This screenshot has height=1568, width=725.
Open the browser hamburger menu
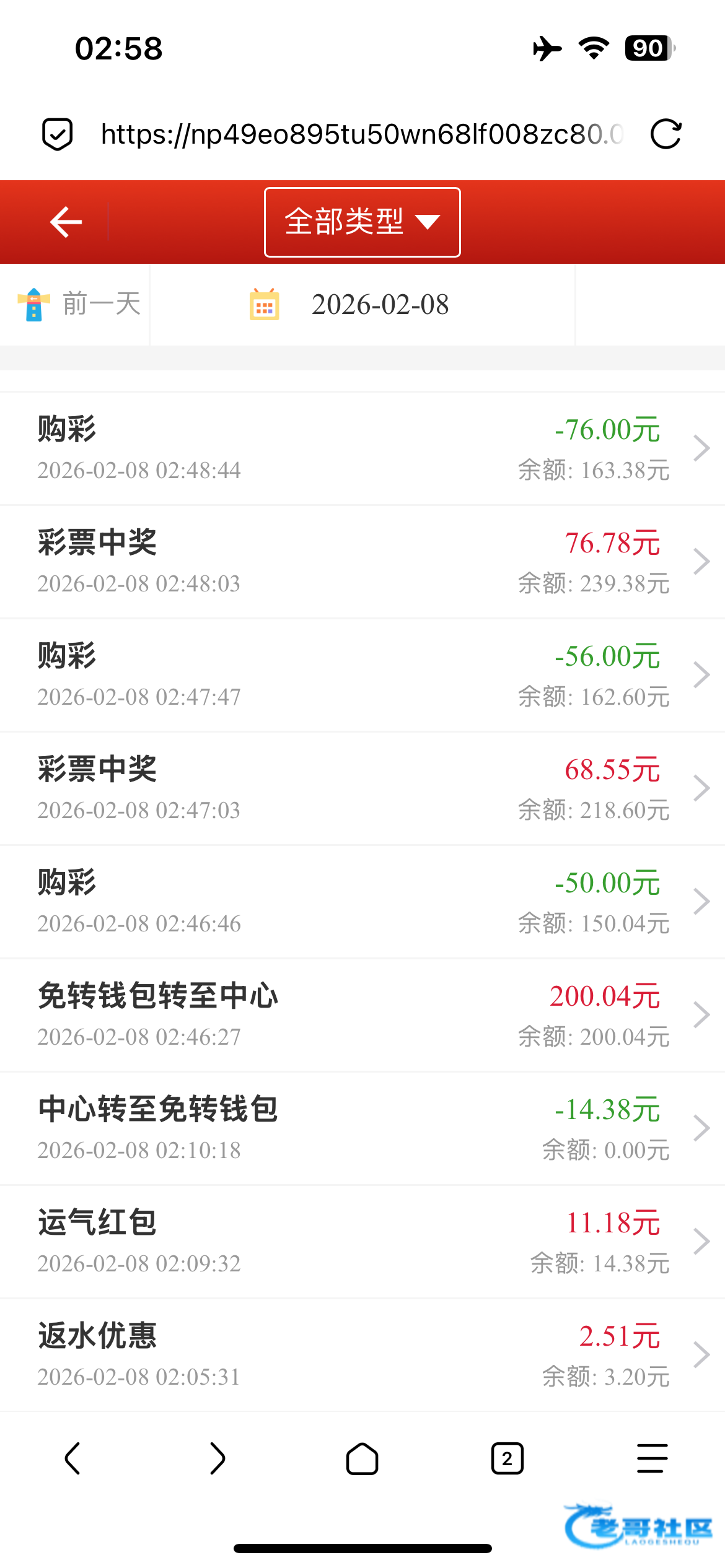coord(652,1458)
